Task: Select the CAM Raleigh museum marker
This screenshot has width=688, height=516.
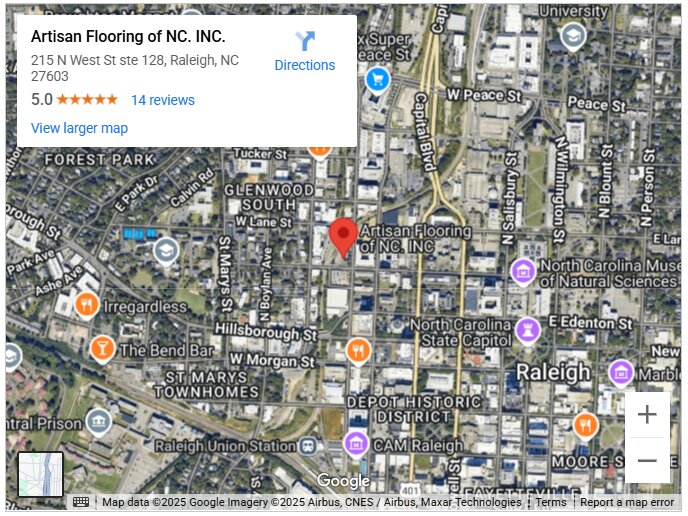Action: tap(356, 444)
